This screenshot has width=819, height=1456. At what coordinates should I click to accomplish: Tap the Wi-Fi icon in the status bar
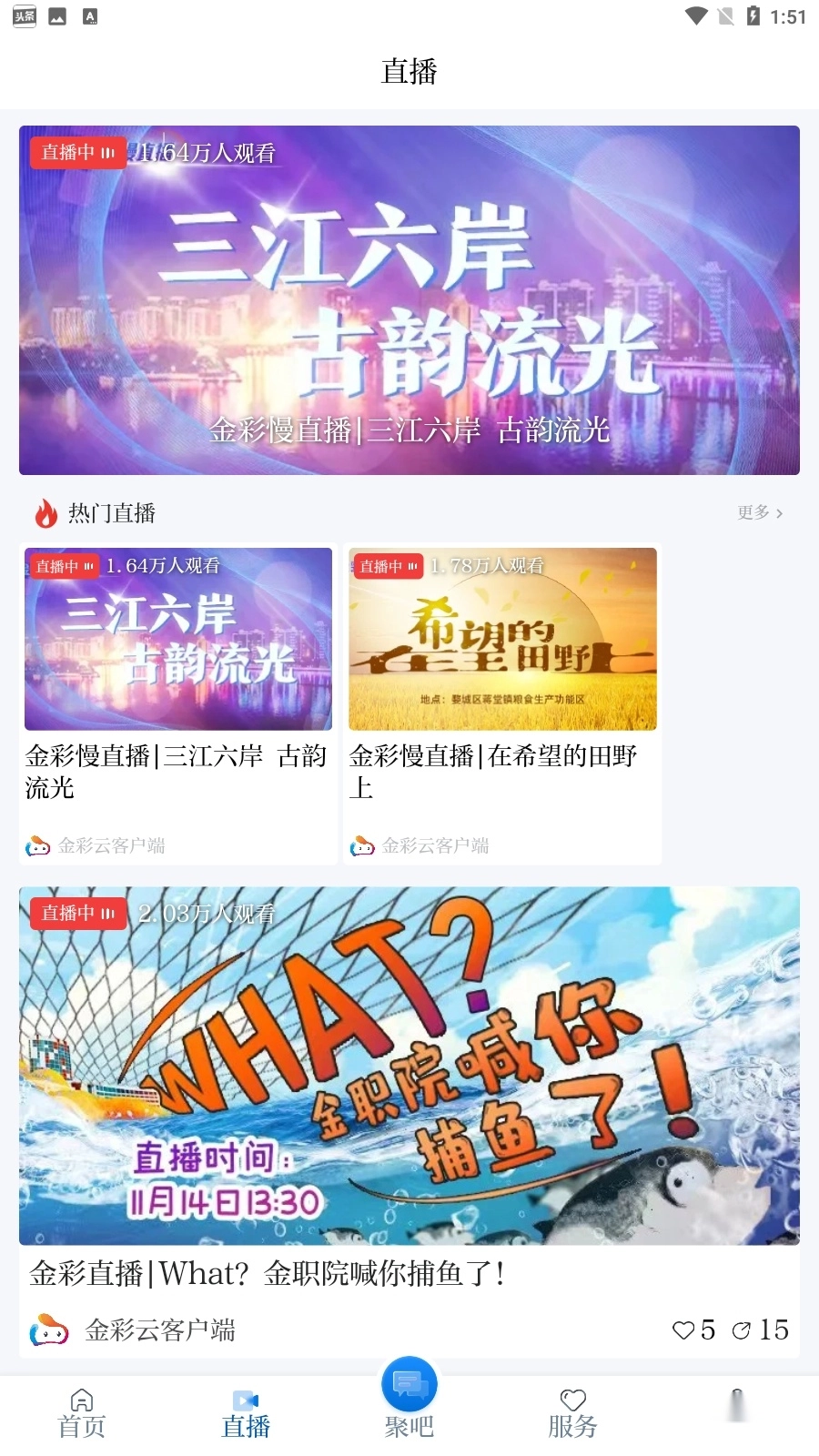click(697, 15)
